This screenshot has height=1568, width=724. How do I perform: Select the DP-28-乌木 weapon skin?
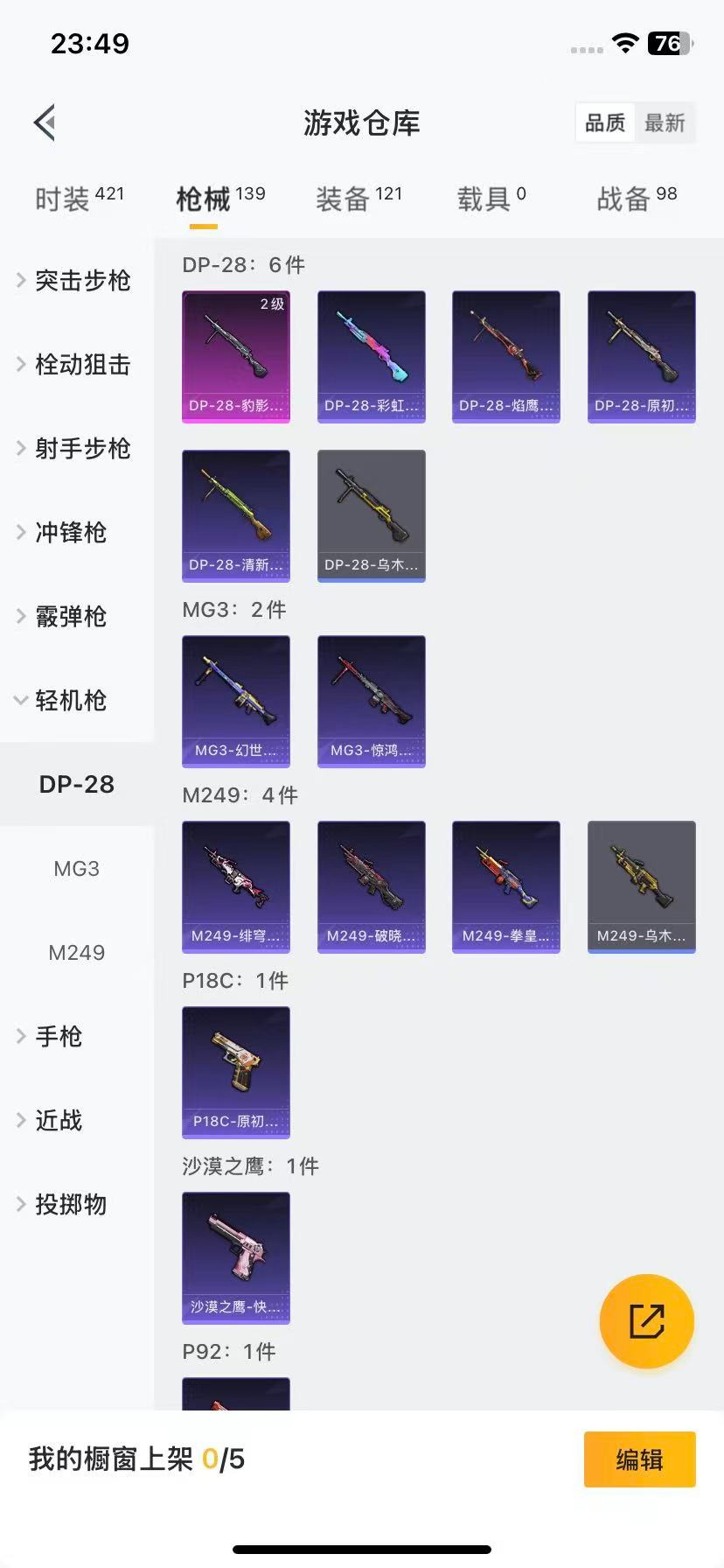371,516
